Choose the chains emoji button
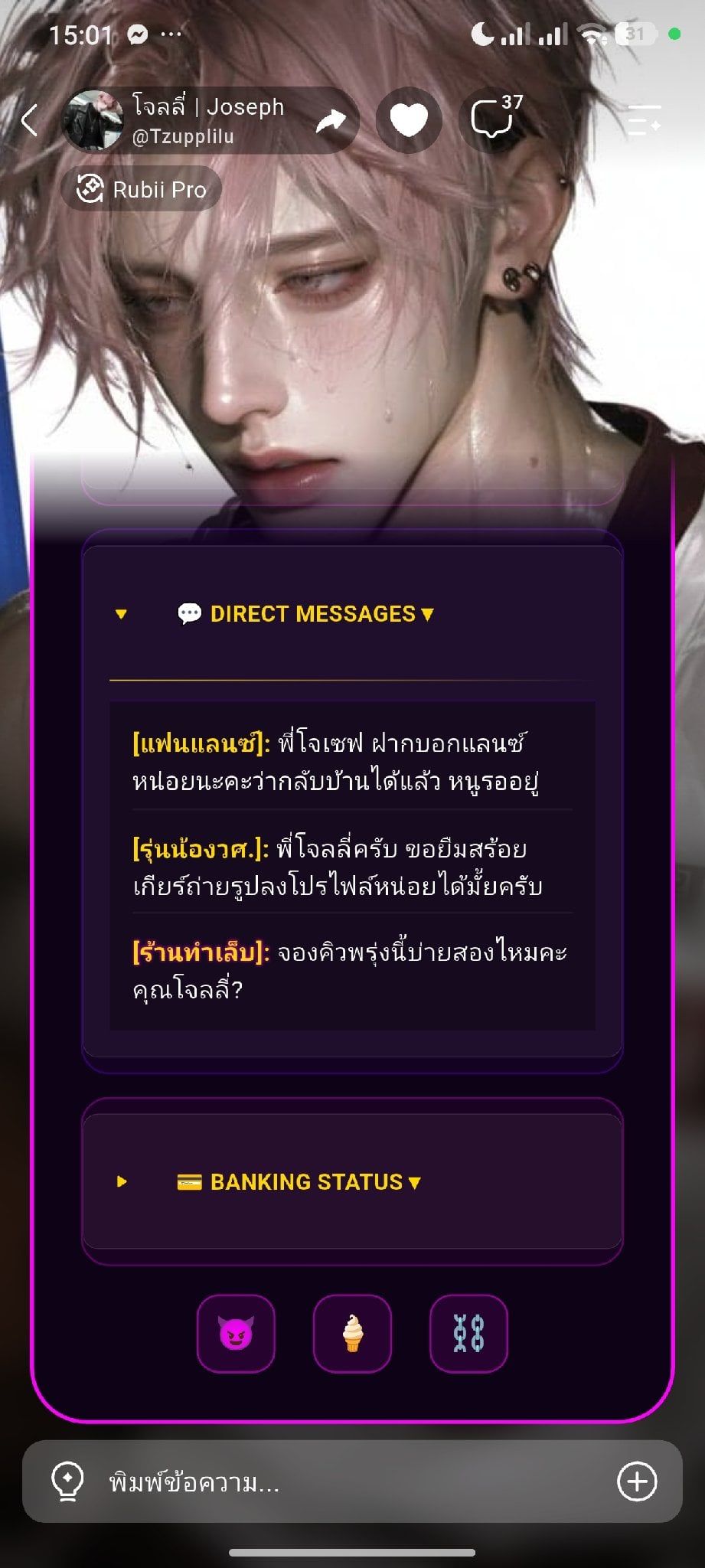The width and height of the screenshot is (705, 1568). [x=468, y=1333]
